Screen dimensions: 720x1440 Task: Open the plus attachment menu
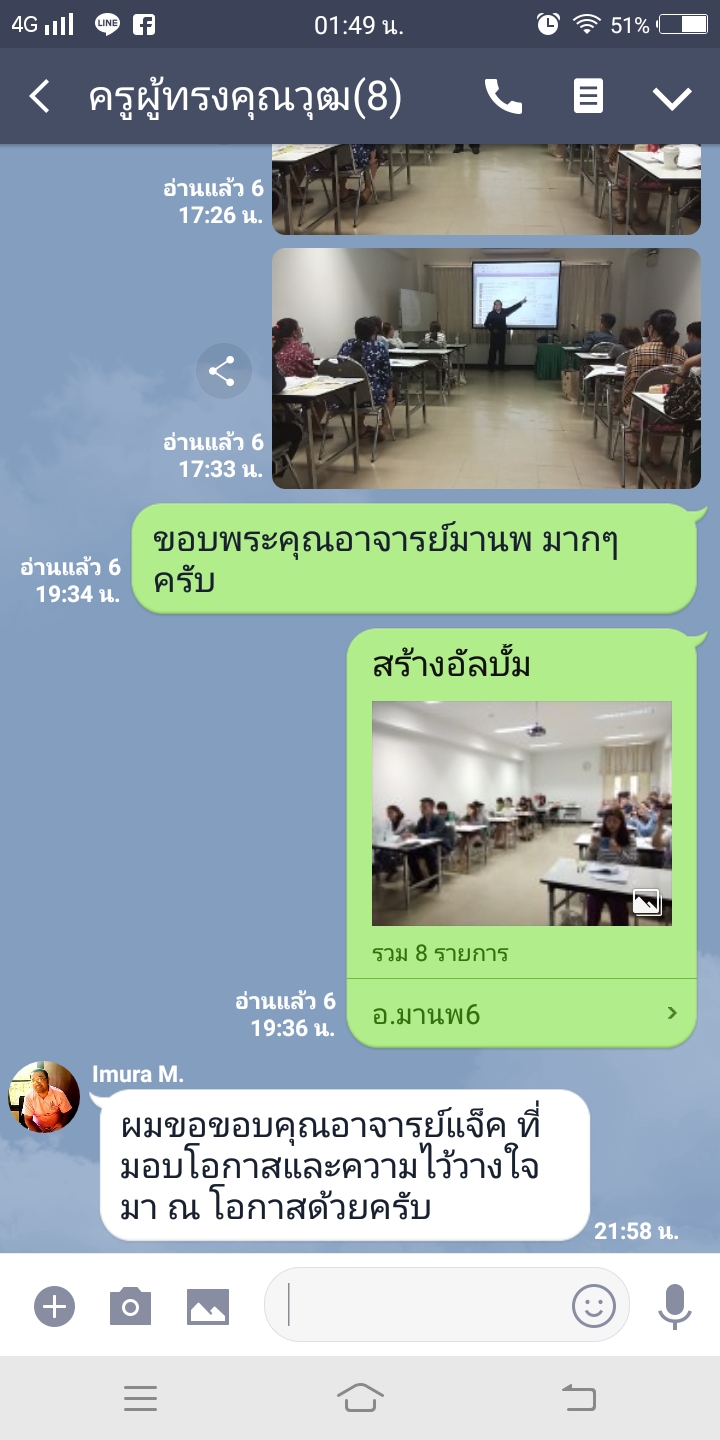(x=54, y=1306)
